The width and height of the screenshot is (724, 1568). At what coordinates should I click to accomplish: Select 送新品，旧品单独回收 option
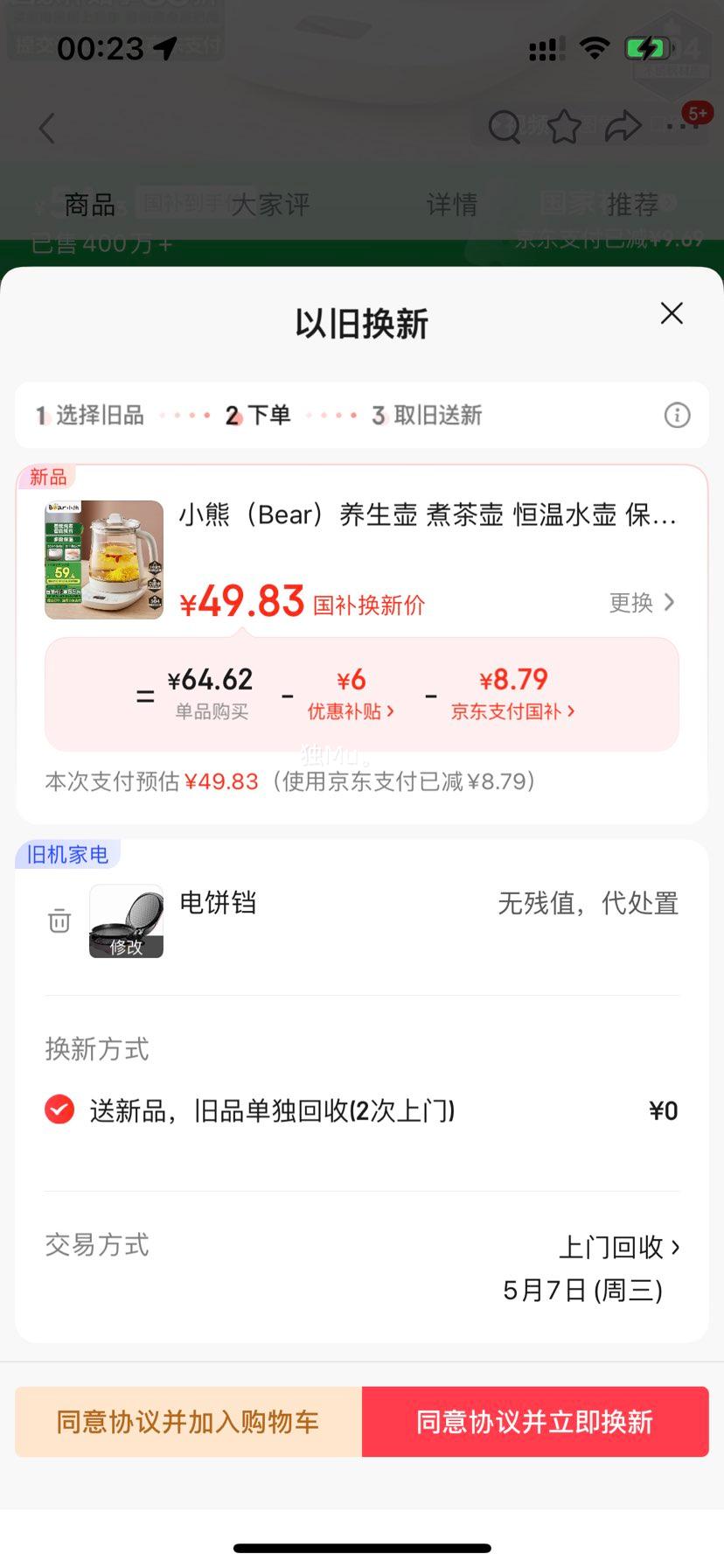(x=59, y=1109)
